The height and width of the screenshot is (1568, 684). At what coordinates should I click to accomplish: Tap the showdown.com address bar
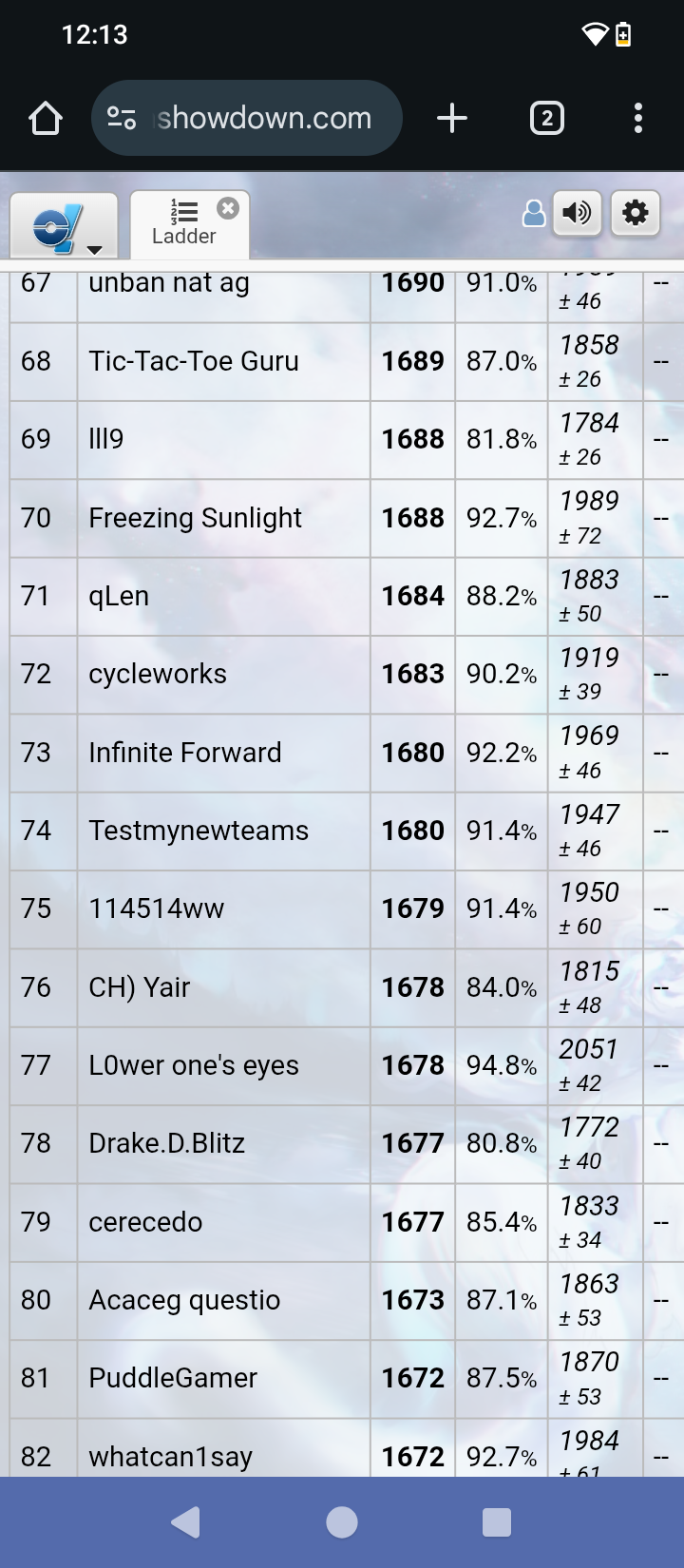tap(247, 119)
